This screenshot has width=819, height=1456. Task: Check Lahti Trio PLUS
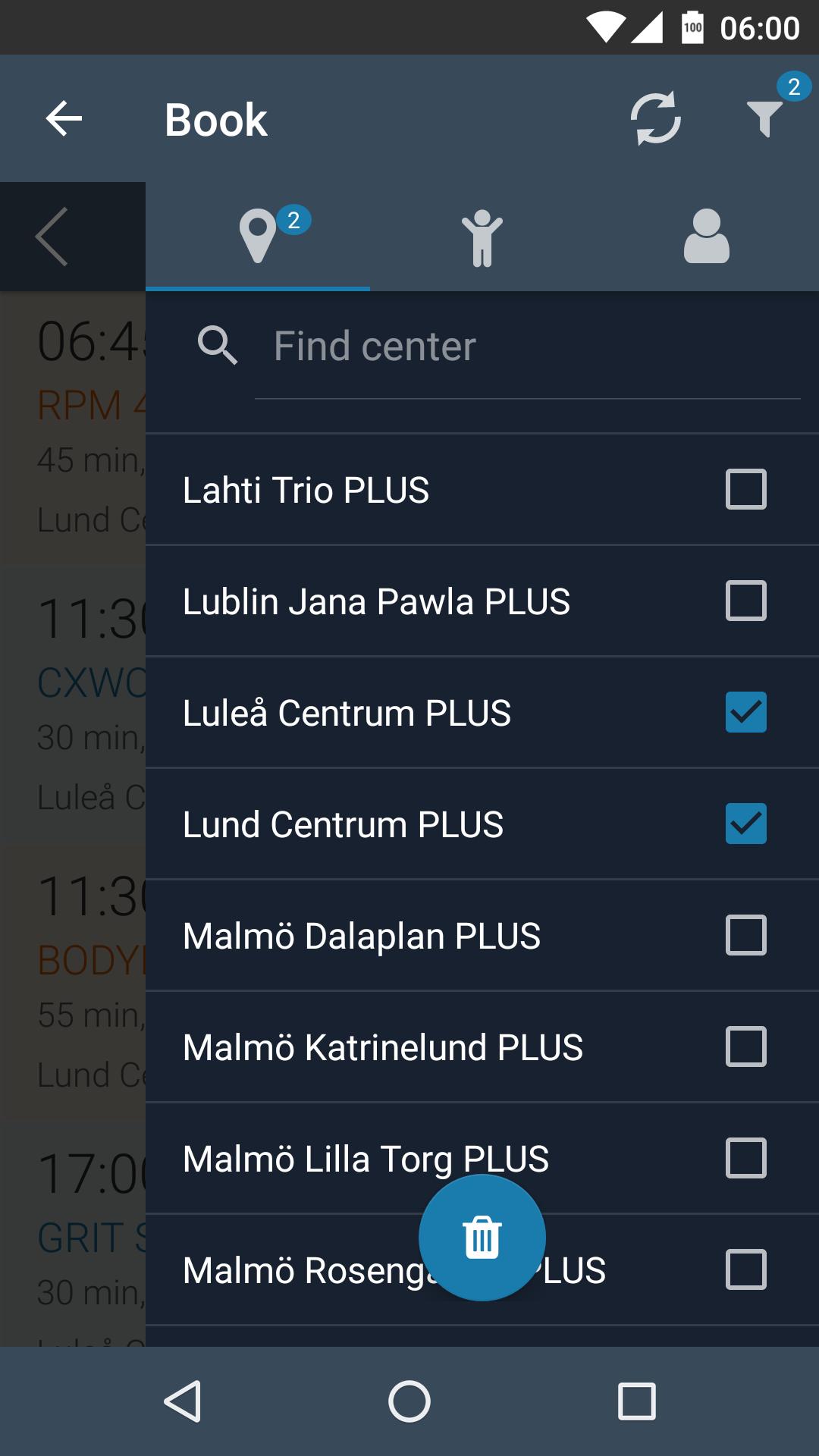click(x=746, y=489)
